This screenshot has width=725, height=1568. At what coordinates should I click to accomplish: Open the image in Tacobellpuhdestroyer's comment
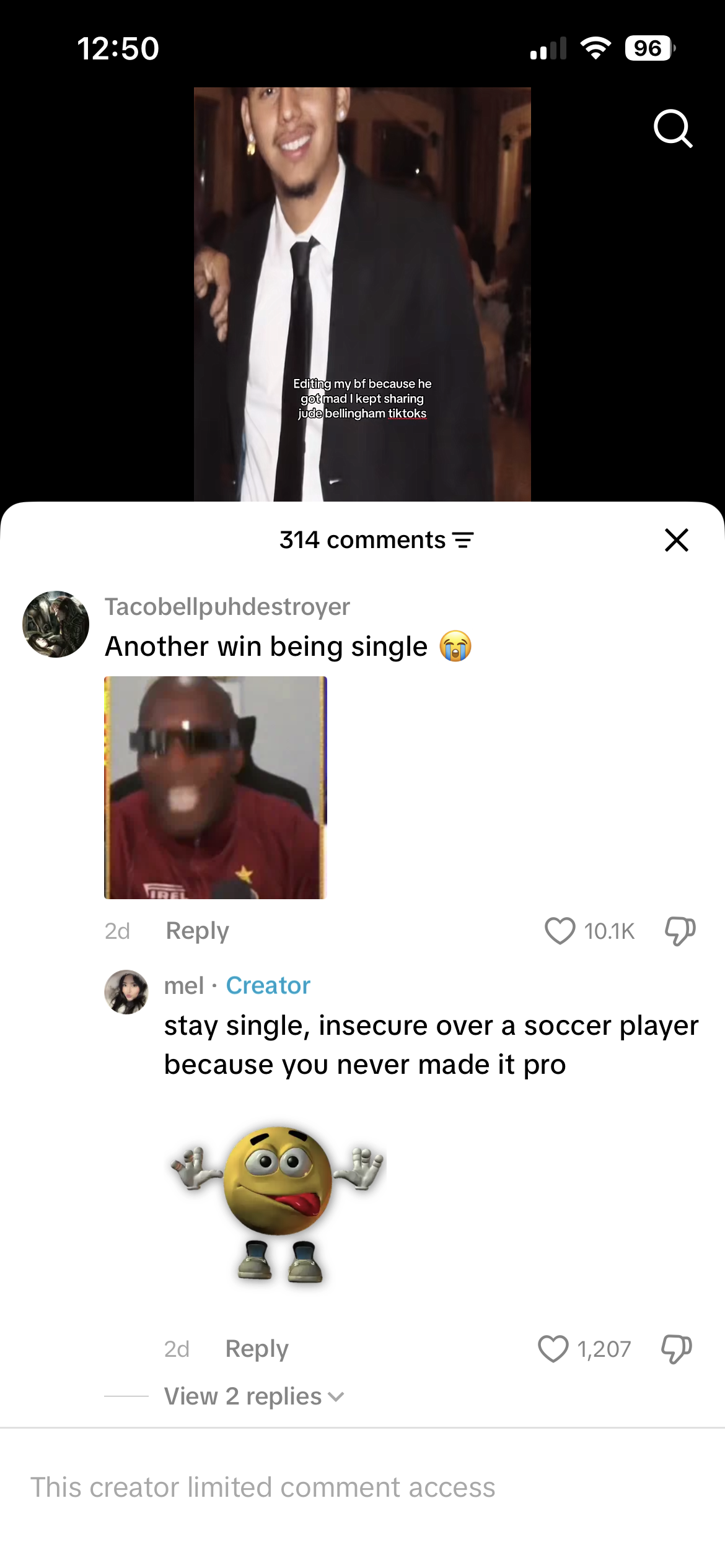(216, 788)
